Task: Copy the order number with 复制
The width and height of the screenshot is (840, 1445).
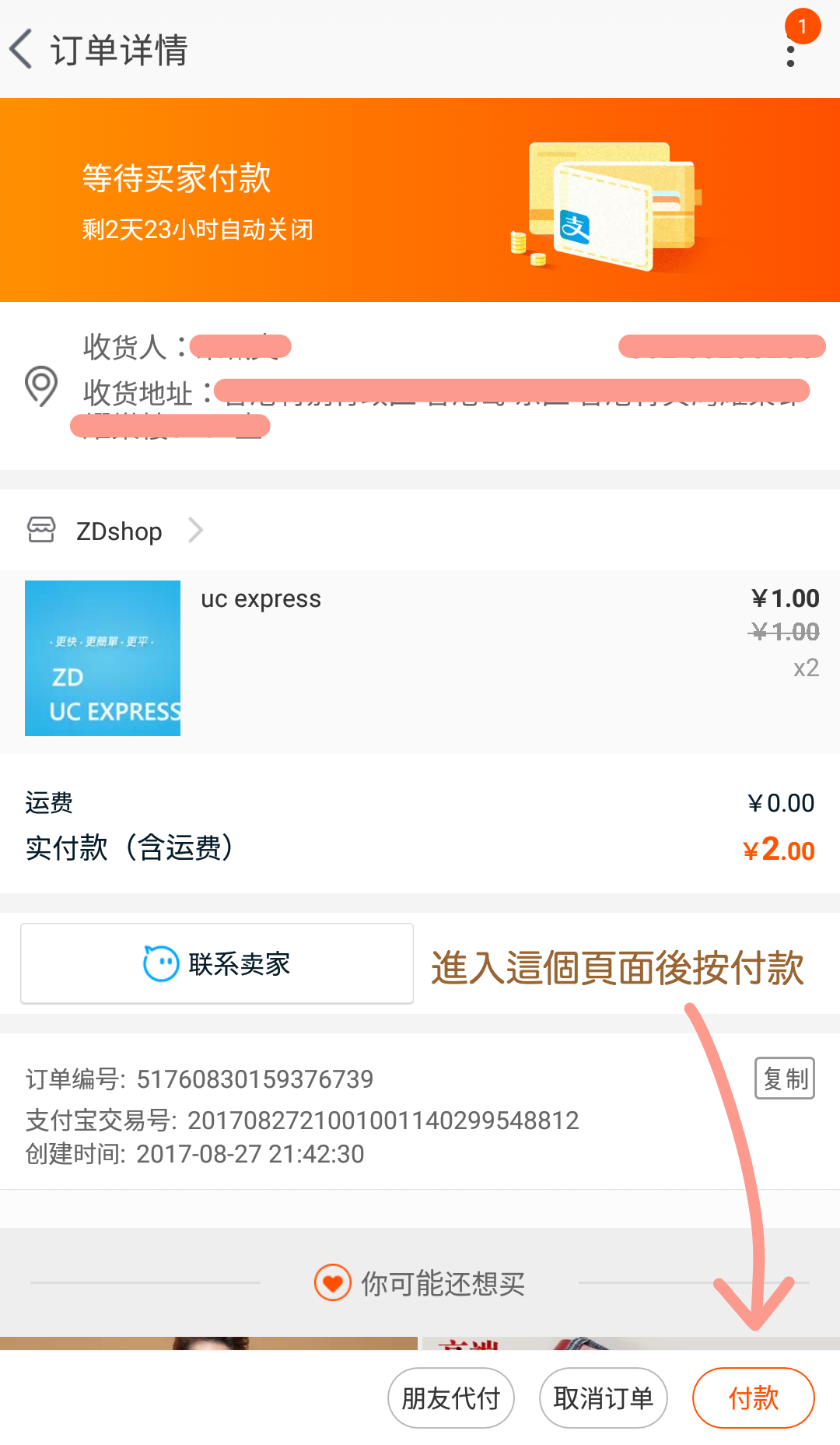Action: (x=784, y=1078)
